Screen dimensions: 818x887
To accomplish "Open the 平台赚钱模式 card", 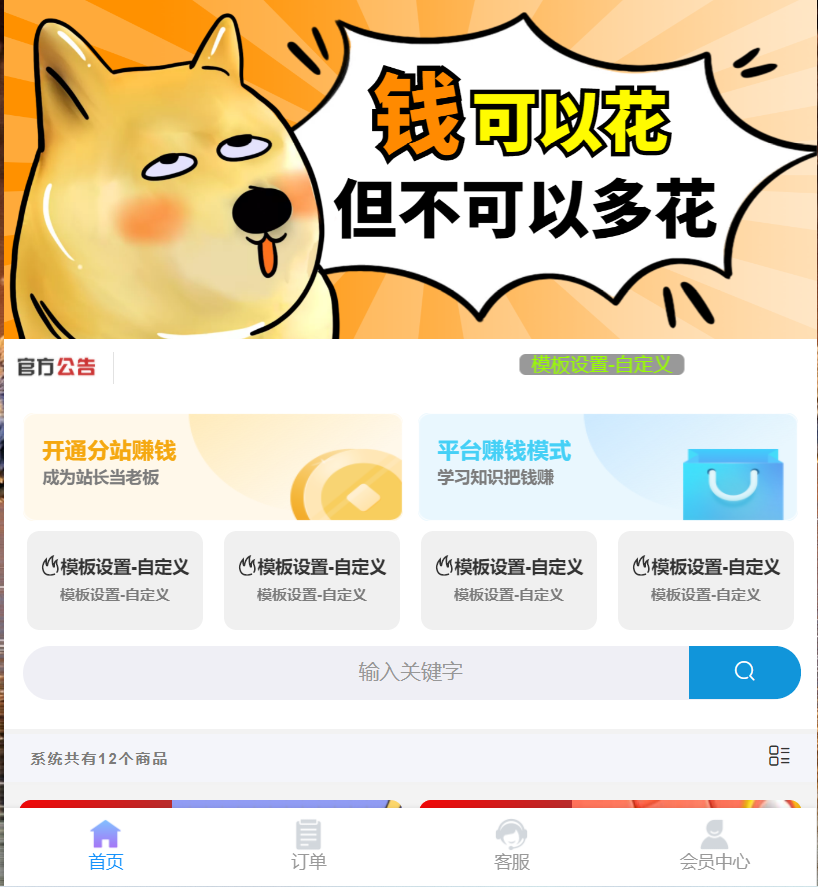I will [607, 467].
